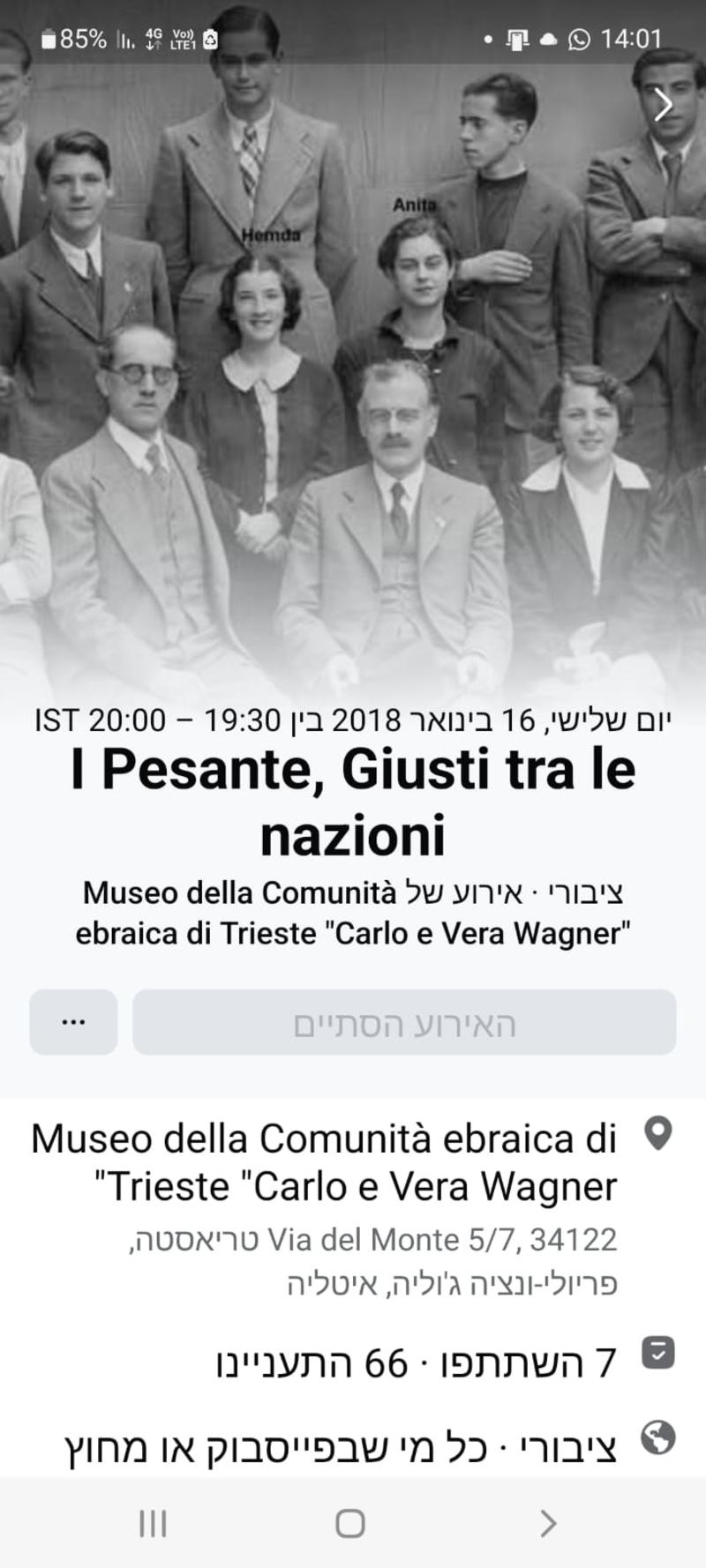View the 7 attended, 66 interested list
This screenshot has height=1568, width=706.
tap(415, 1363)
